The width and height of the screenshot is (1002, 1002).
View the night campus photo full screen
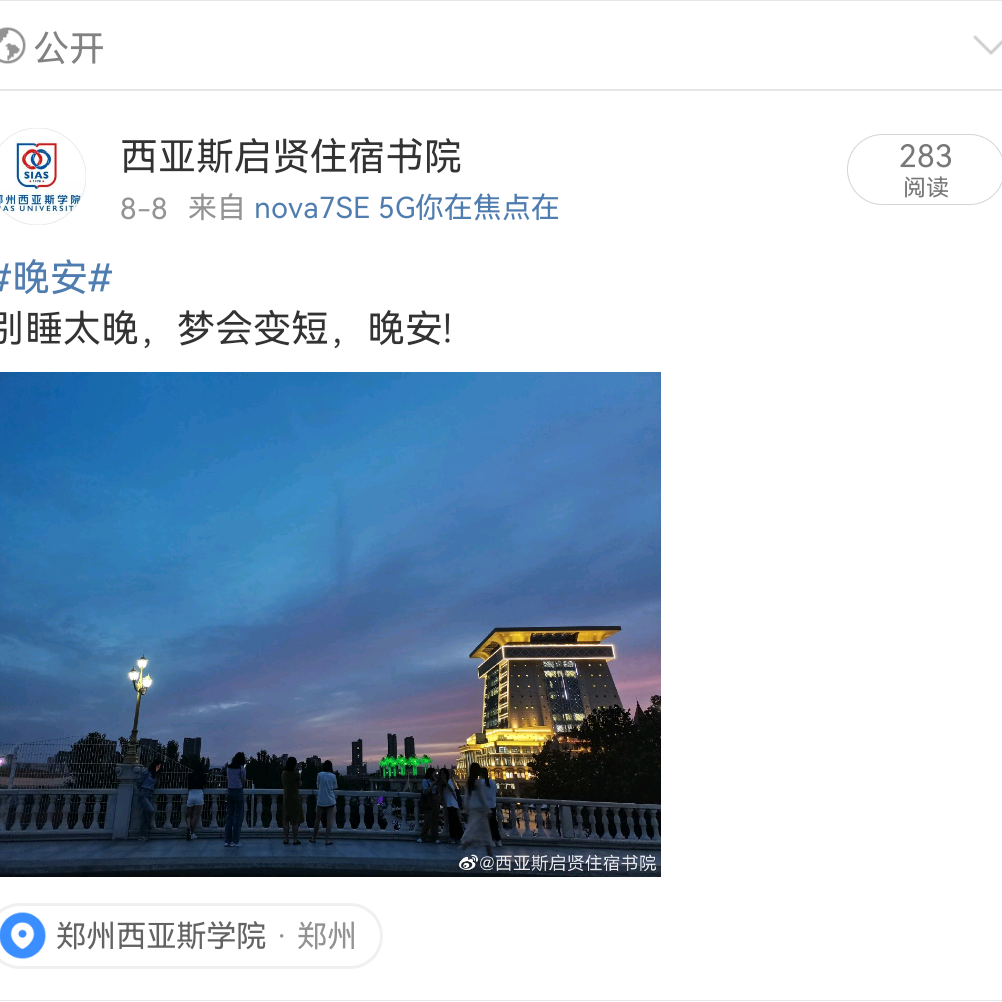329,624
